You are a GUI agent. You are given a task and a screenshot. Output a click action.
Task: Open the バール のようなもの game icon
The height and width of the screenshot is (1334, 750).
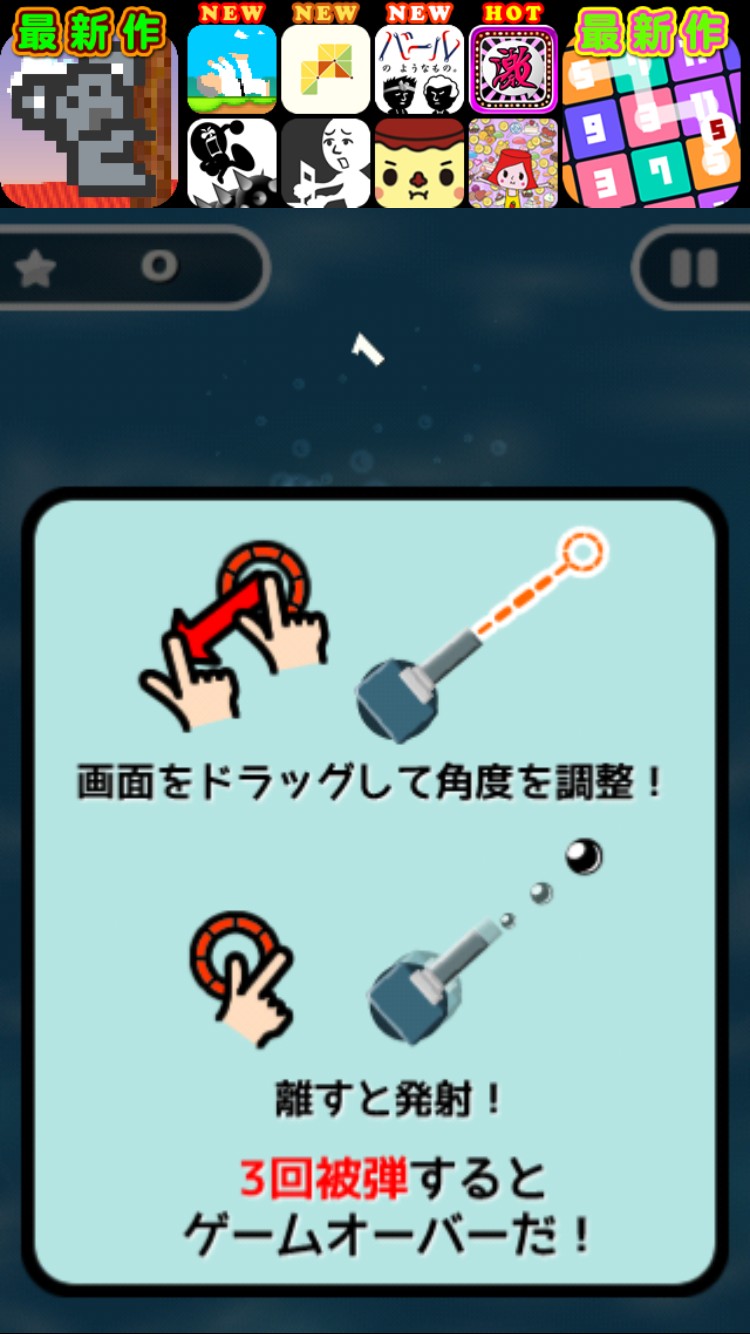(x=420, y=70)
